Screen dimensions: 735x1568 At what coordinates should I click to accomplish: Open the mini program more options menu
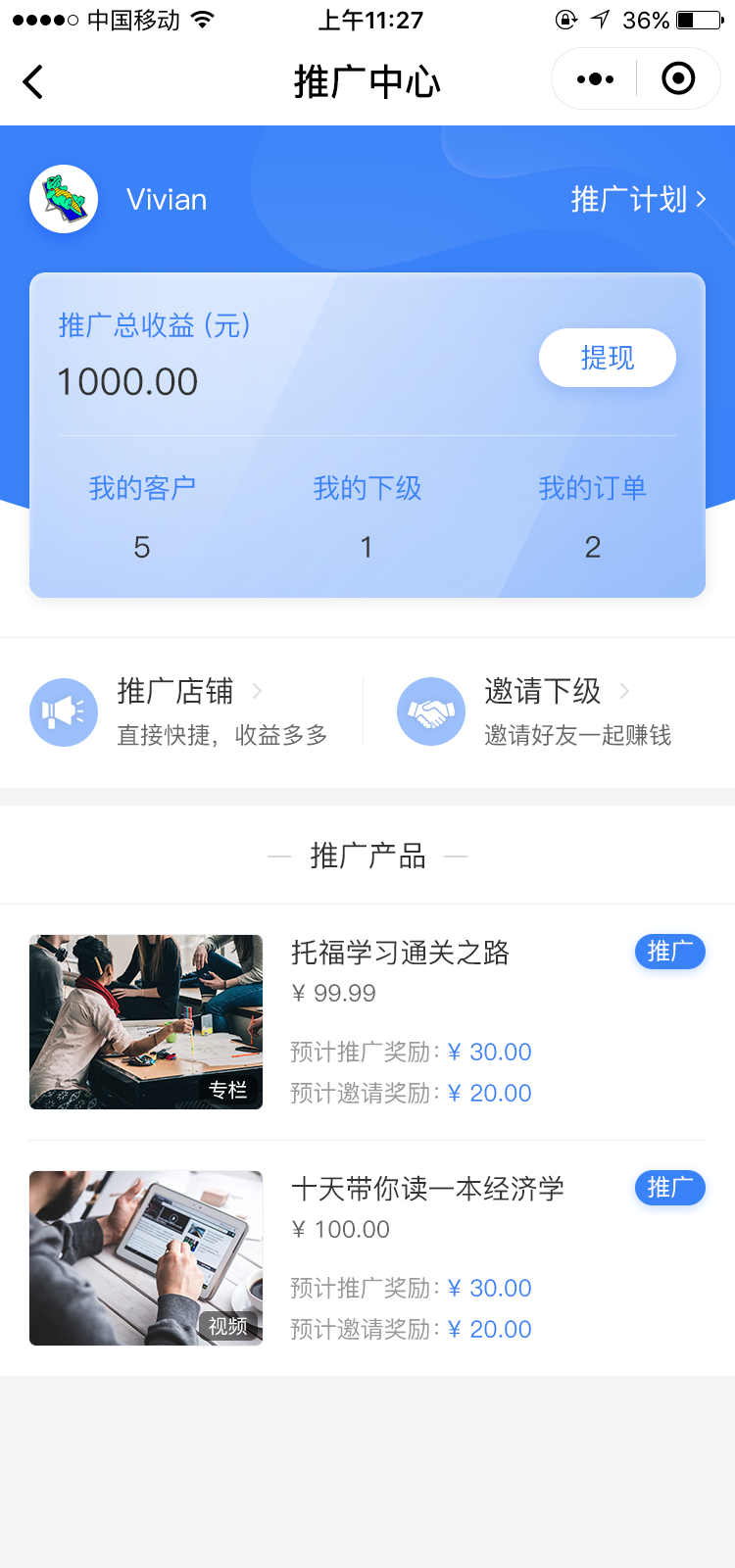pyautogui.click(x=595, y=79)
